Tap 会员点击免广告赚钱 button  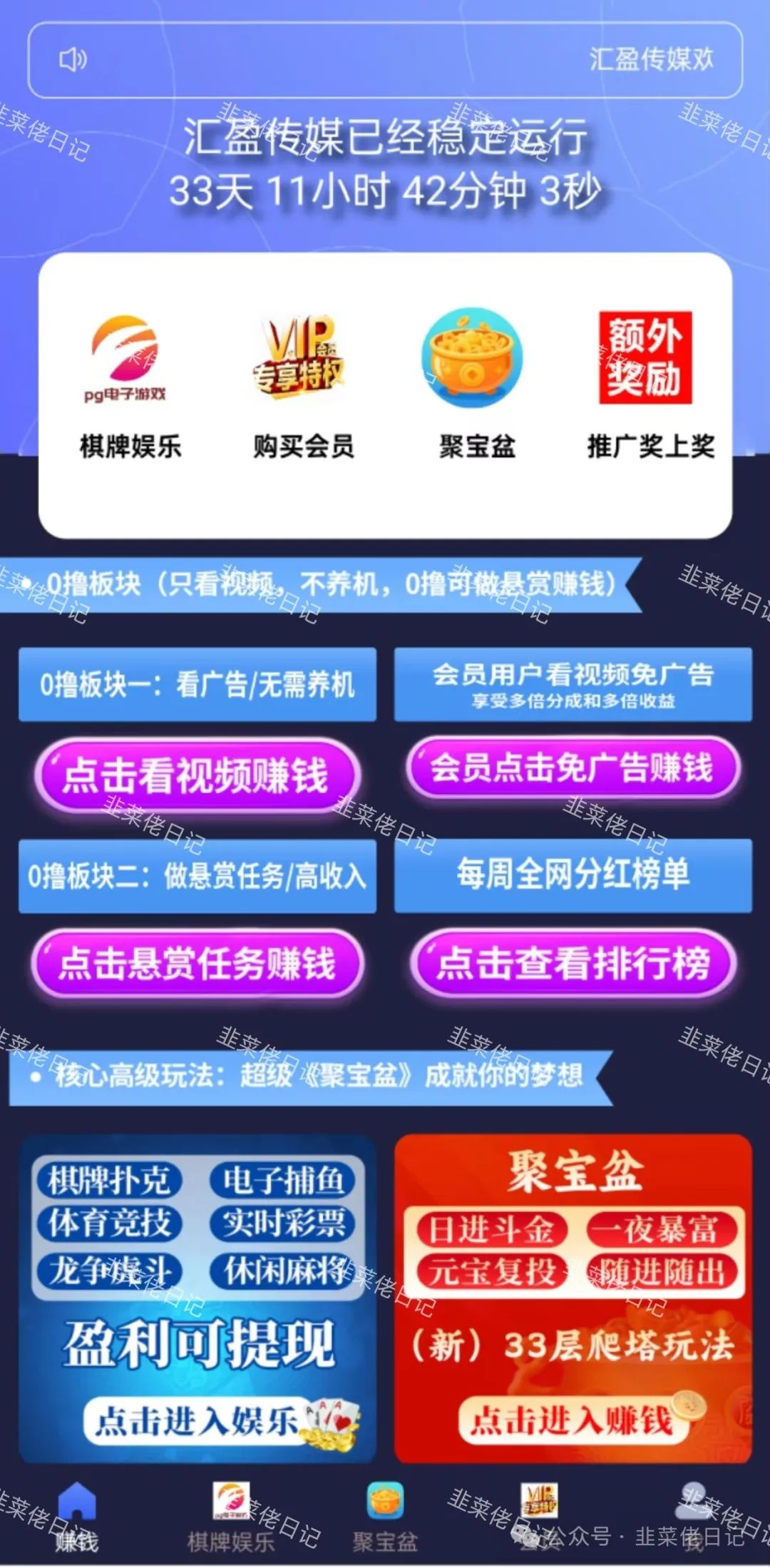tap(573, 768)
